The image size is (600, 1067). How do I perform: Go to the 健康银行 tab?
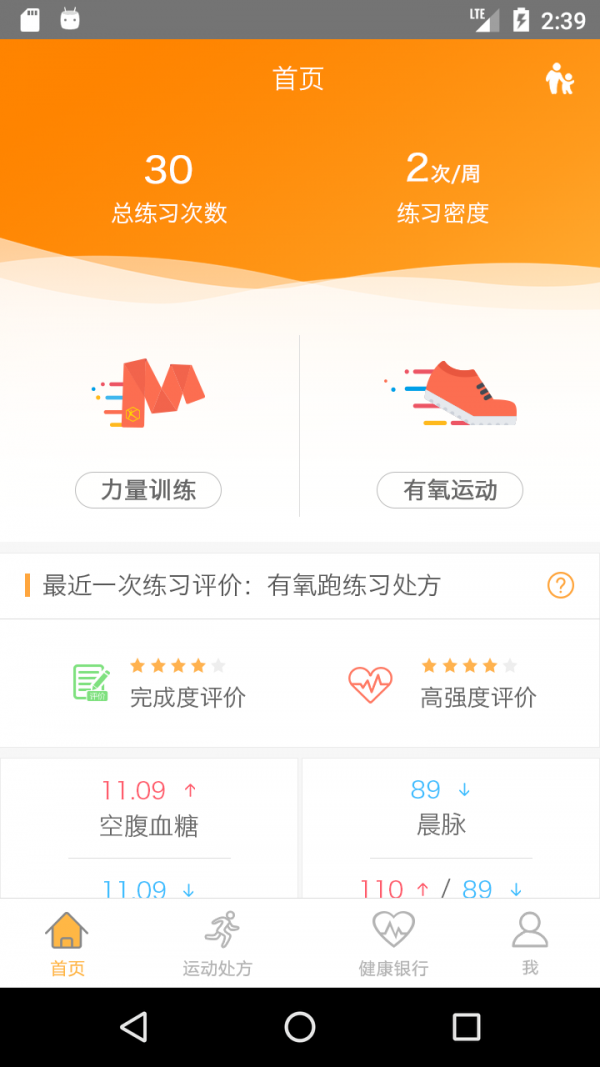click(x=393, y=944)
